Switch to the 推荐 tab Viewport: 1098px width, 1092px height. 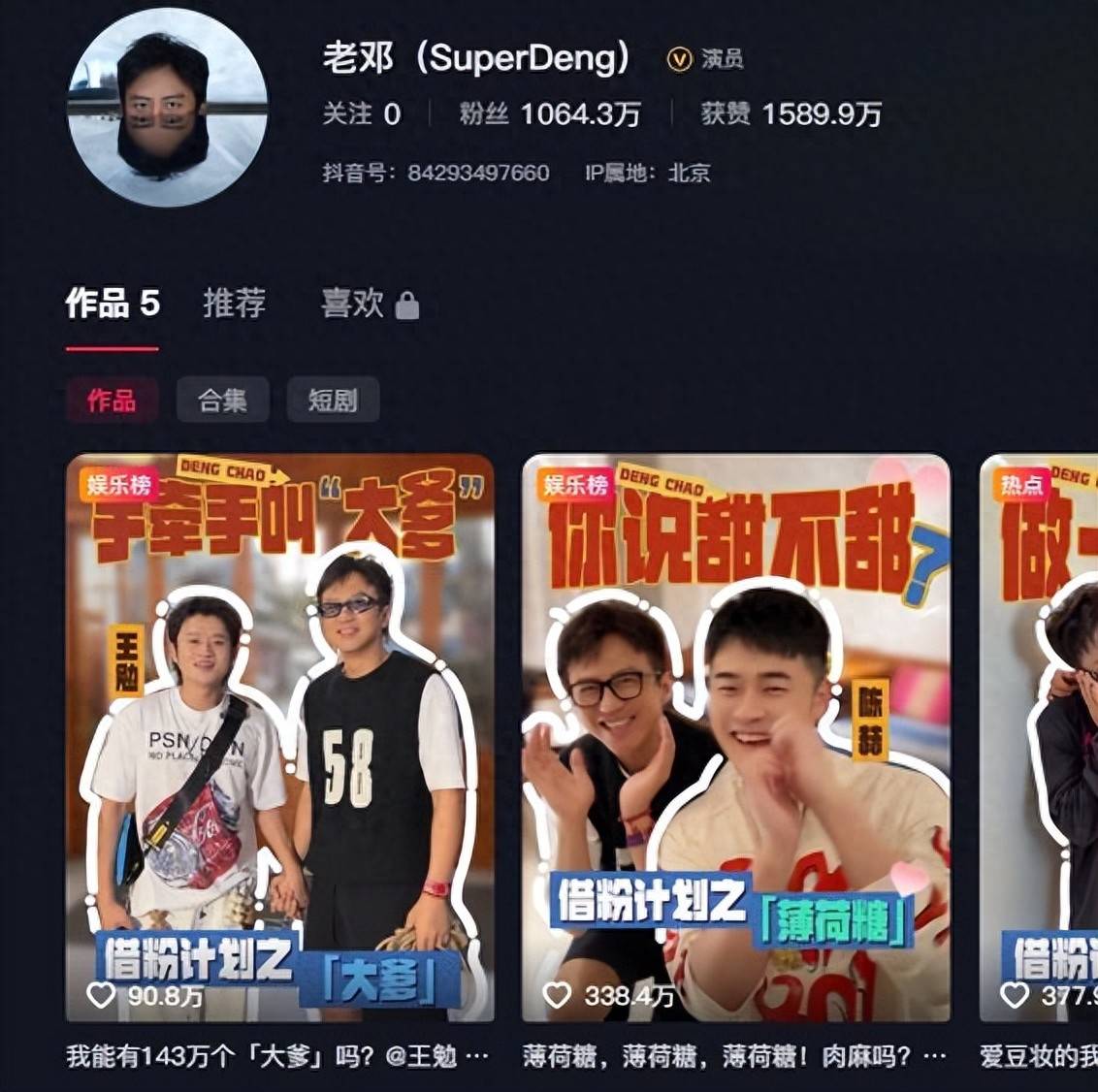click(234, 304)
